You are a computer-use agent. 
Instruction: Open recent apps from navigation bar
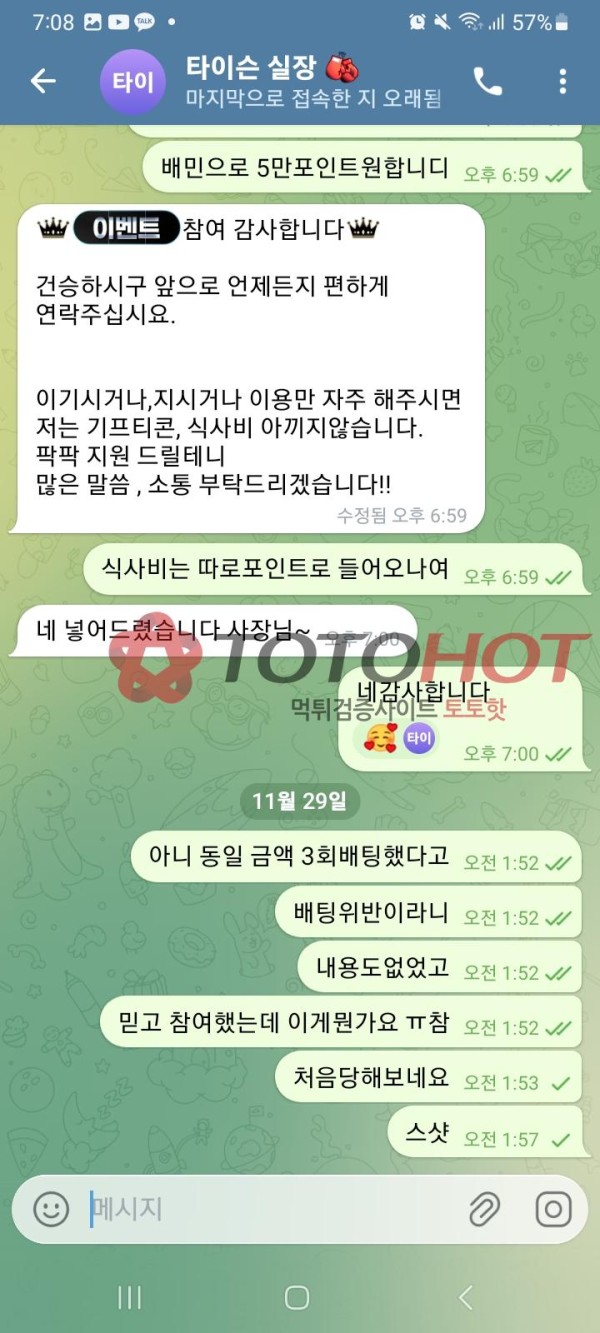click(x=130, y=1297)
